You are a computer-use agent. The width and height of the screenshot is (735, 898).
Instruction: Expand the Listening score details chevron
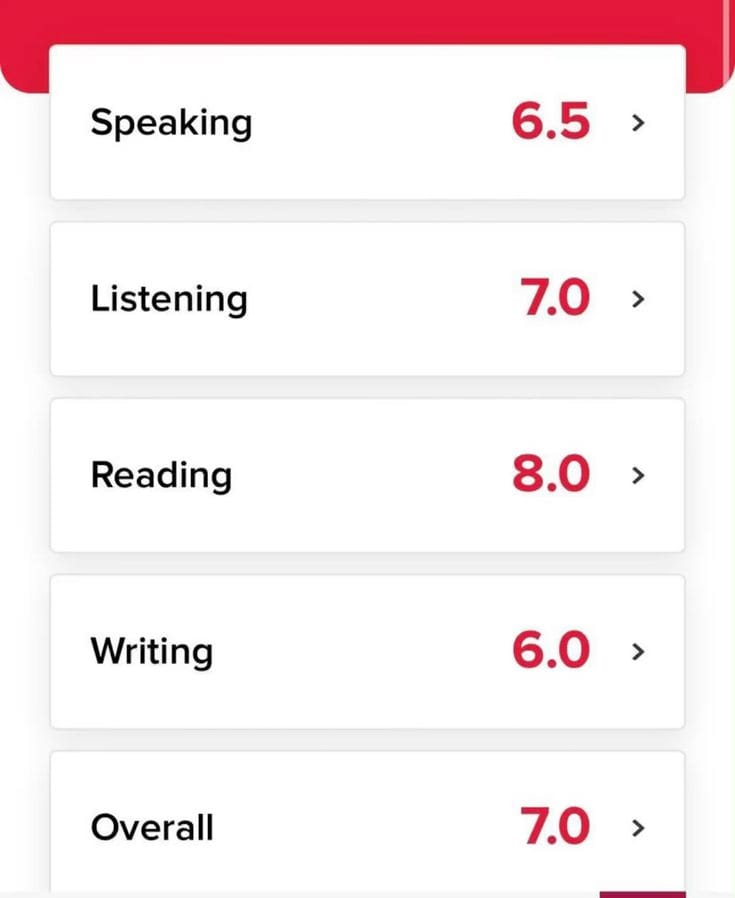click(x=637, y=298)
